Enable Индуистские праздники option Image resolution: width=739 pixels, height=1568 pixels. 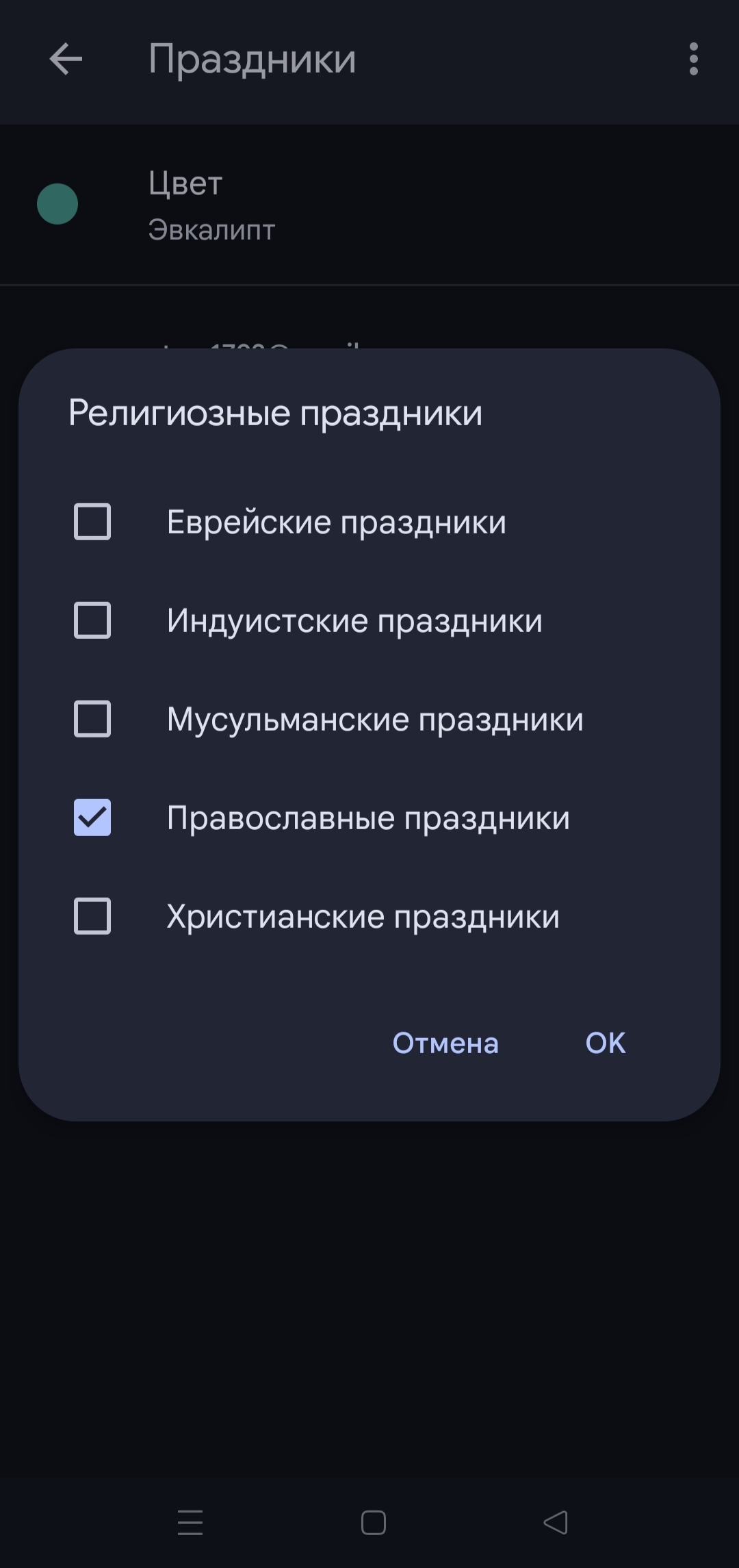coord(92,620)
